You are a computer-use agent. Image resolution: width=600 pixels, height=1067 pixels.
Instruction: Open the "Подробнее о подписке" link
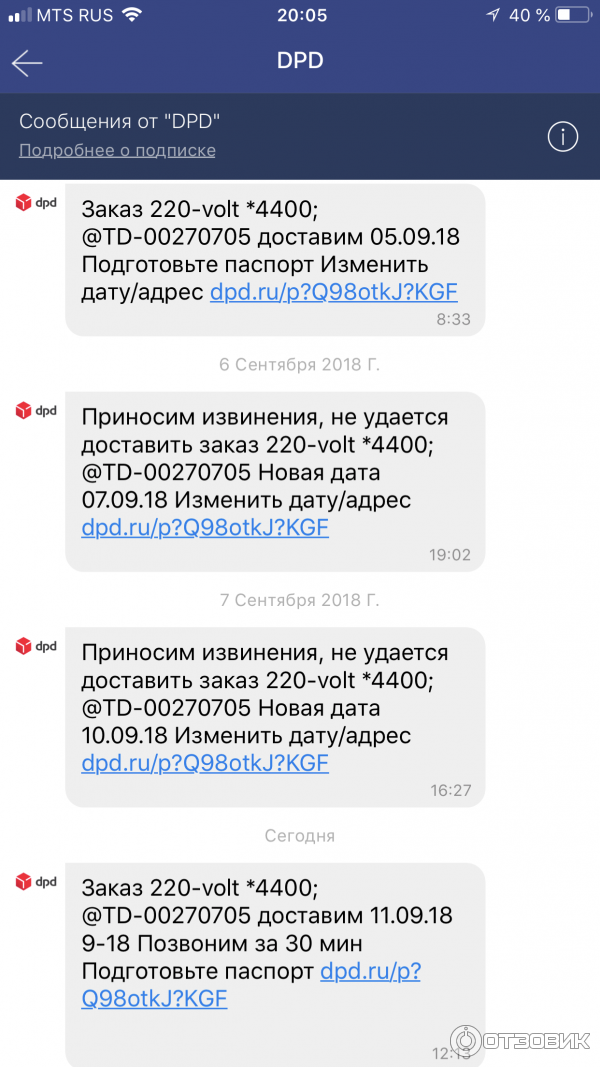coord(117,151)
